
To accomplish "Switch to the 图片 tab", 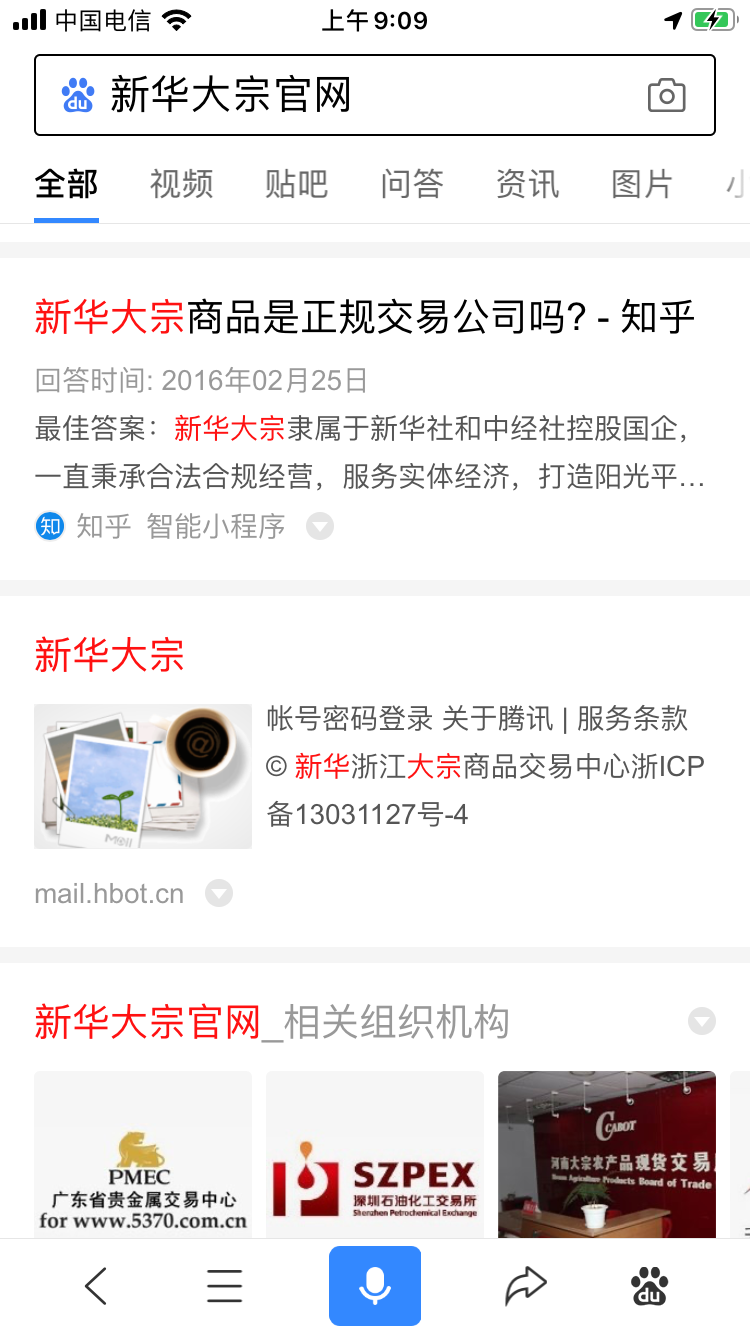I will [x=642, y=184].
